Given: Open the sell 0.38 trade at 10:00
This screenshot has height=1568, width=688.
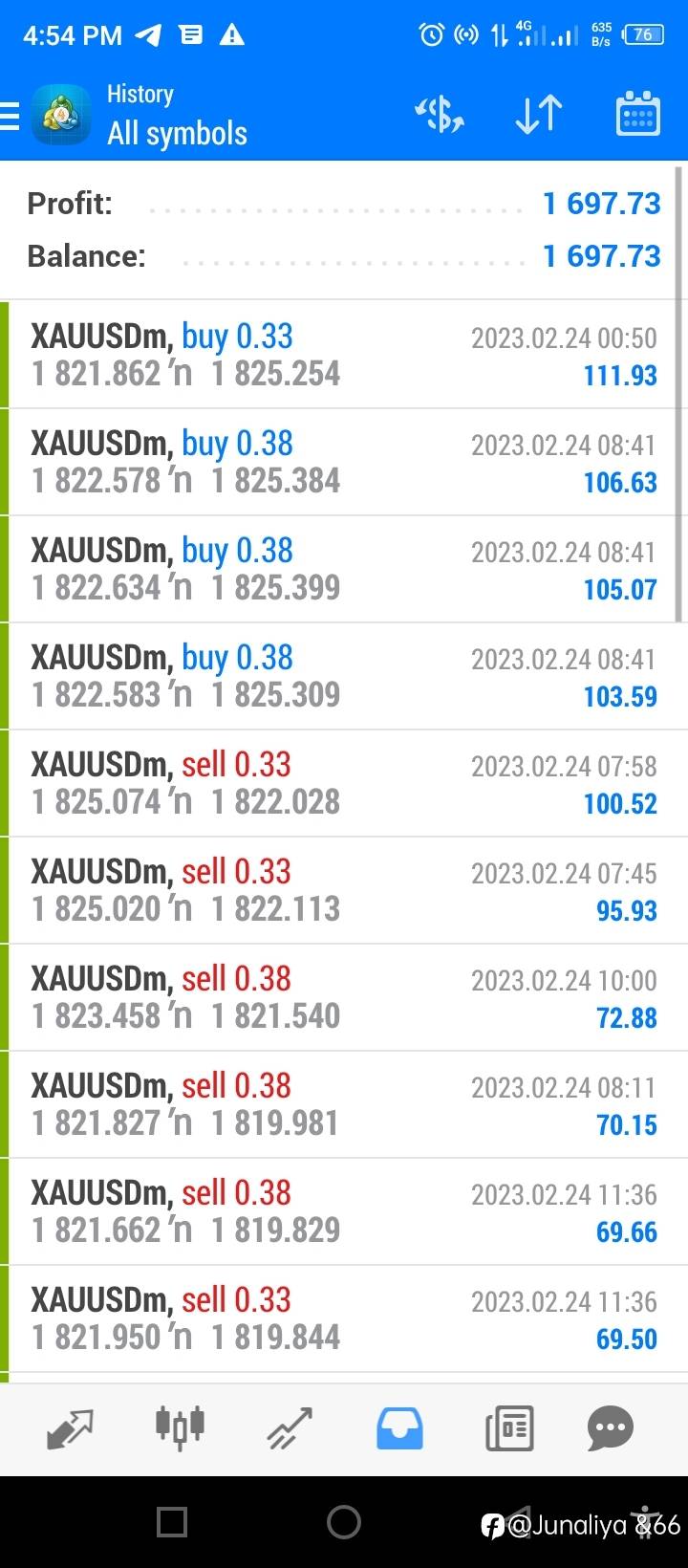Looking at the screenshot, I should 344,997.
